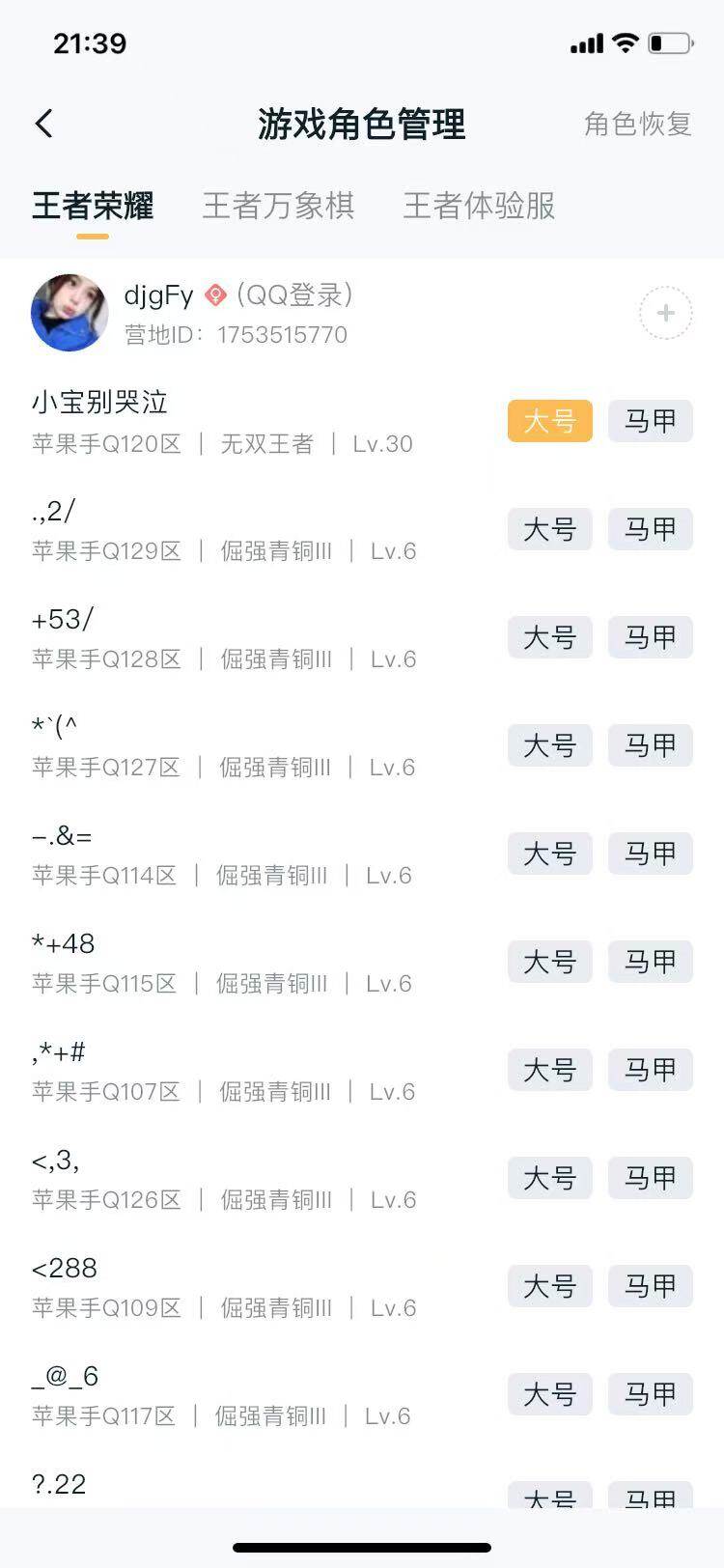The height and width of the screenshot is (1568, 724).
Task: Tap 大号 for 小宝别哭泣
Action: 549,421
